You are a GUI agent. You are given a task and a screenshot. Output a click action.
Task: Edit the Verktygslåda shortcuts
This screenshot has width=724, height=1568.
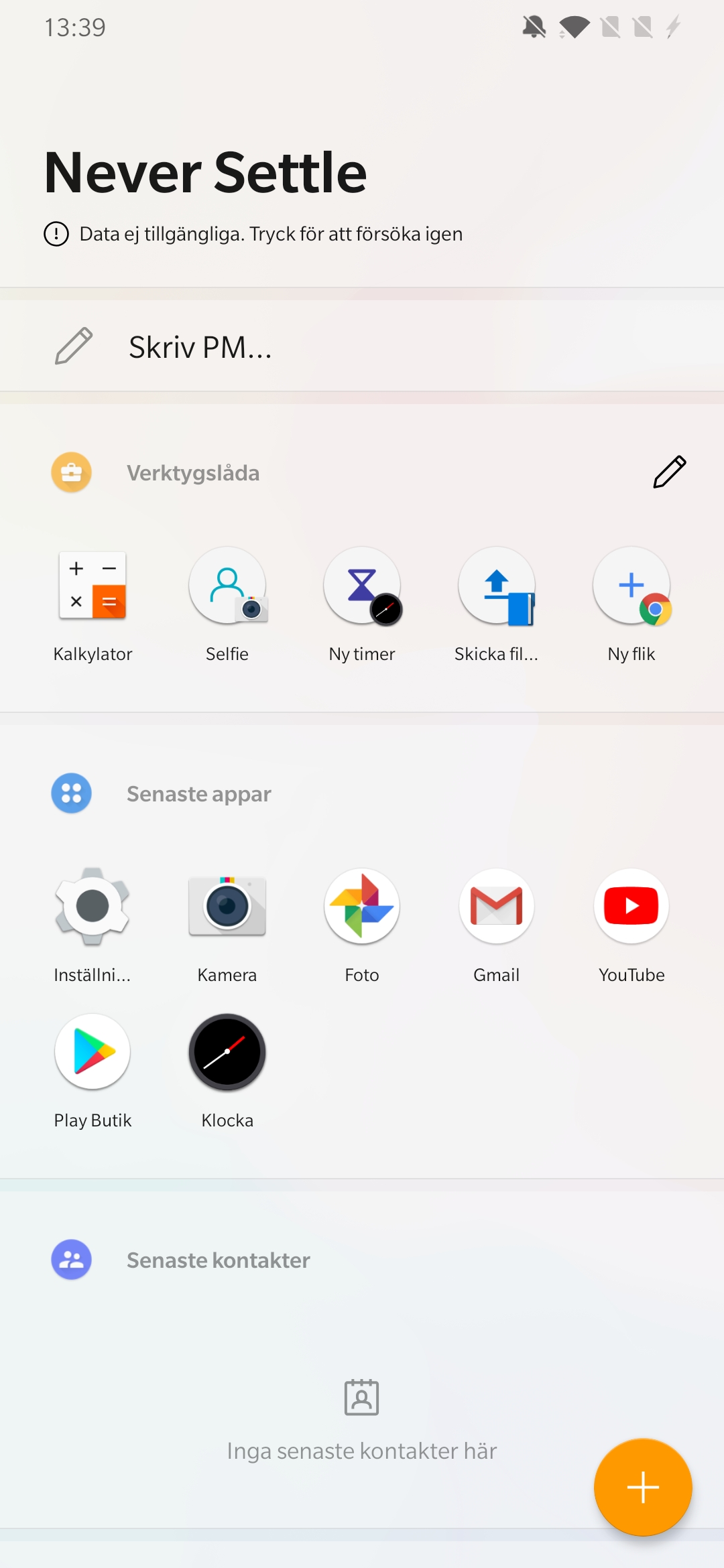(x=669, y=472)
